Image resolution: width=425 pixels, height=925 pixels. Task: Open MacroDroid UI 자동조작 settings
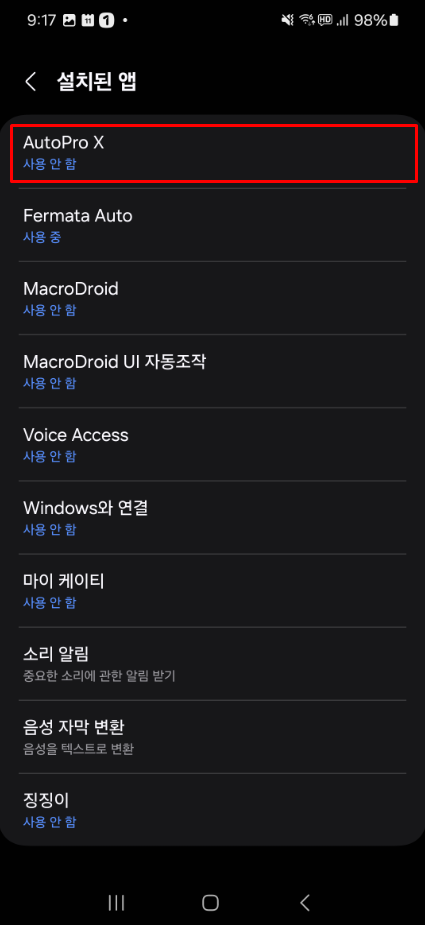(x=212, y=372)
